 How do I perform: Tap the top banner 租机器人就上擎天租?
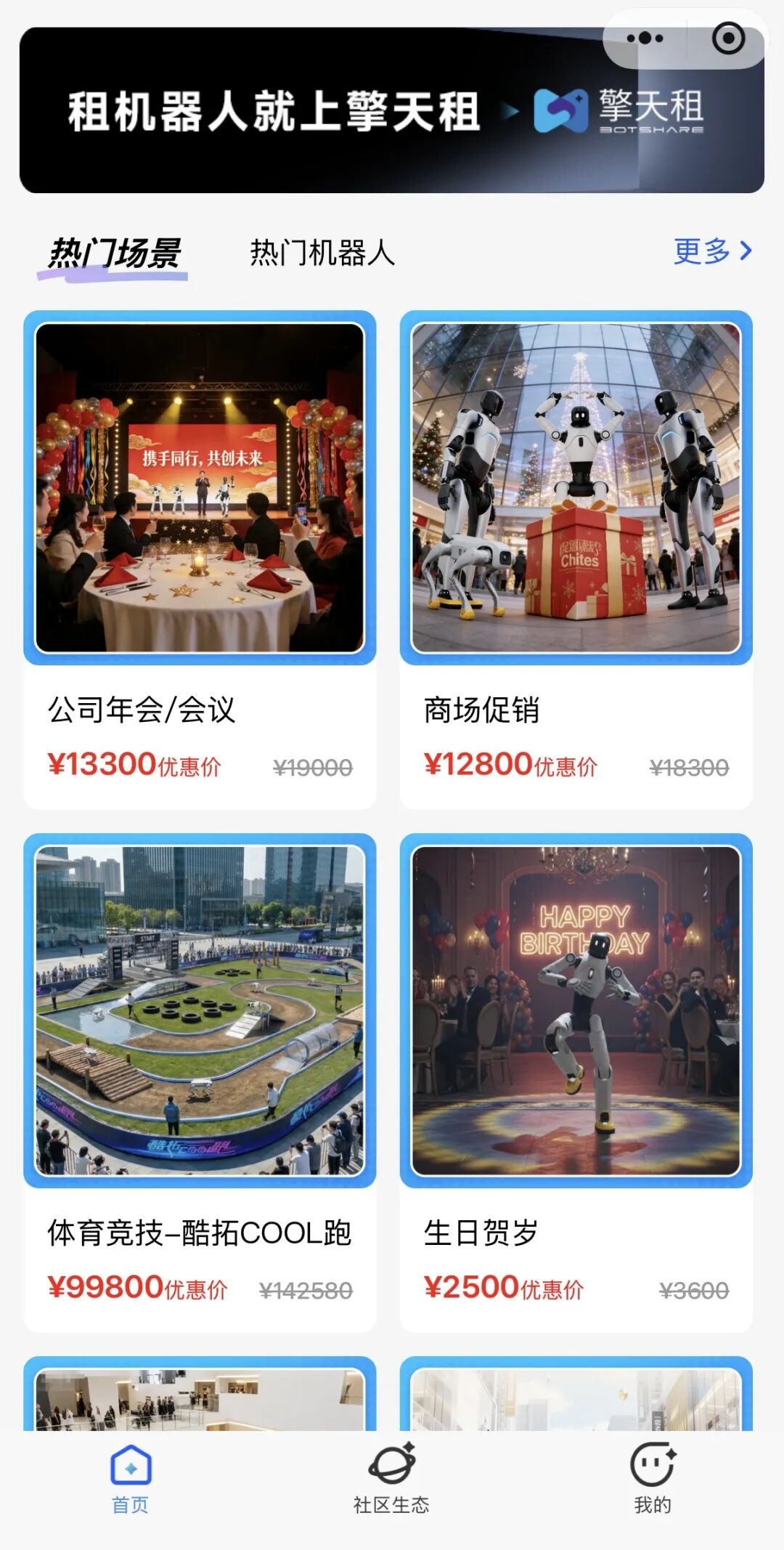pyautogui.click(x=272, y=110)
